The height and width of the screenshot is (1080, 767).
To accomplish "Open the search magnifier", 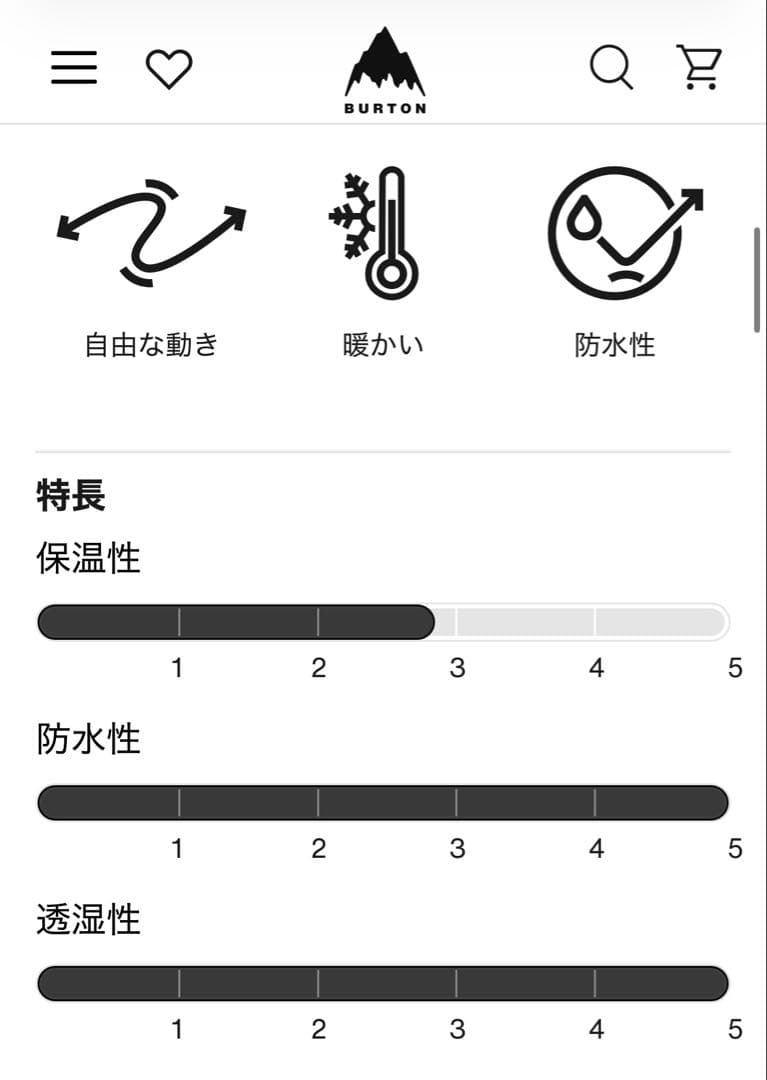I will [x=610, y=68].
